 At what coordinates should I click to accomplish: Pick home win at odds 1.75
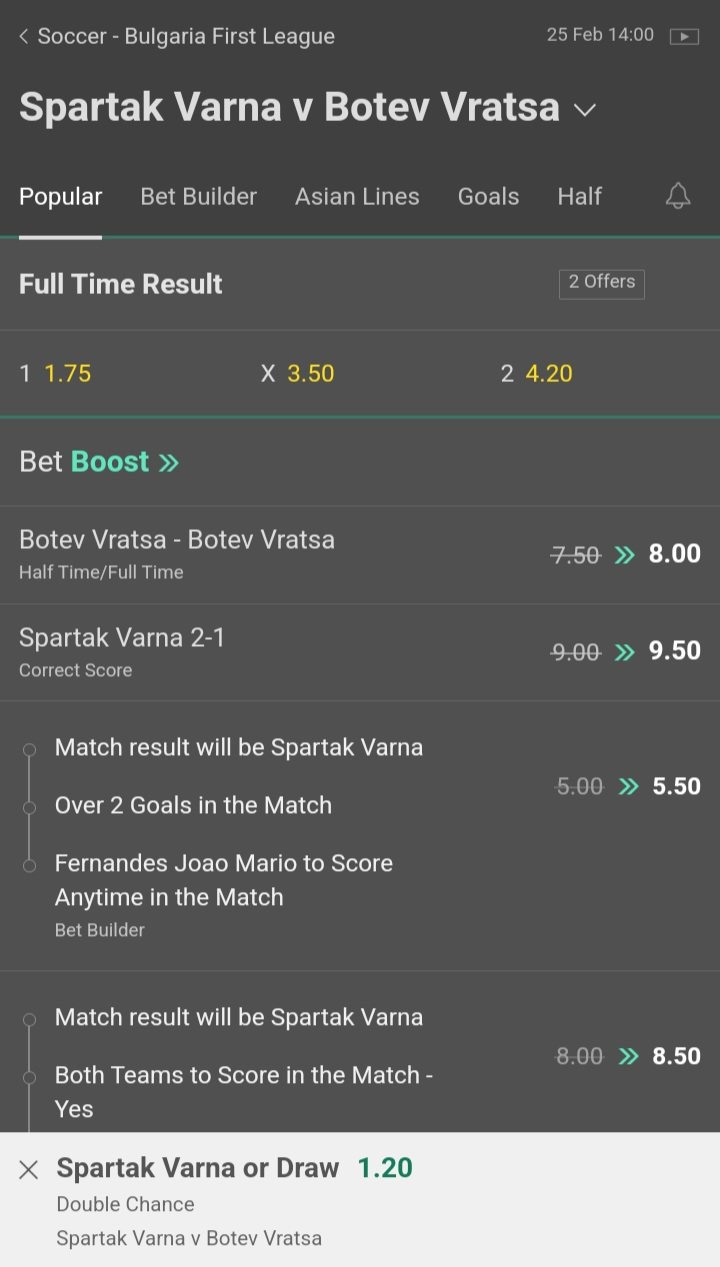[120, 373]
